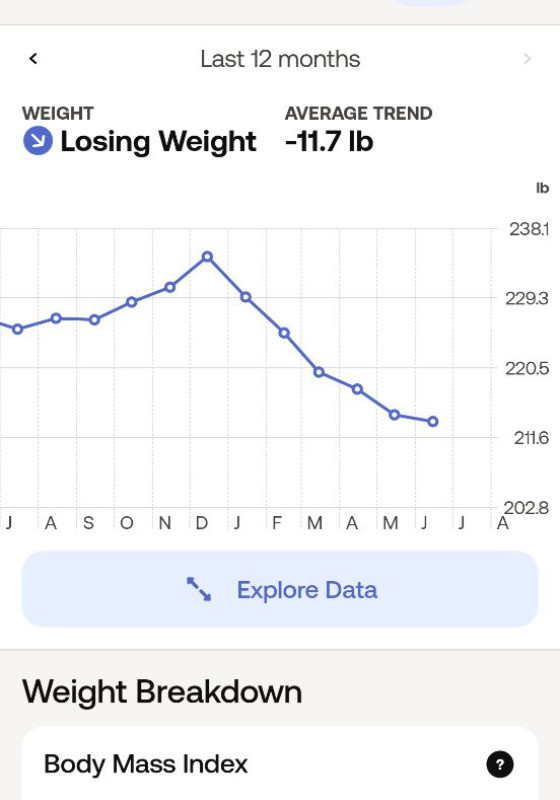Select the December peak data point

pos(207,257)
